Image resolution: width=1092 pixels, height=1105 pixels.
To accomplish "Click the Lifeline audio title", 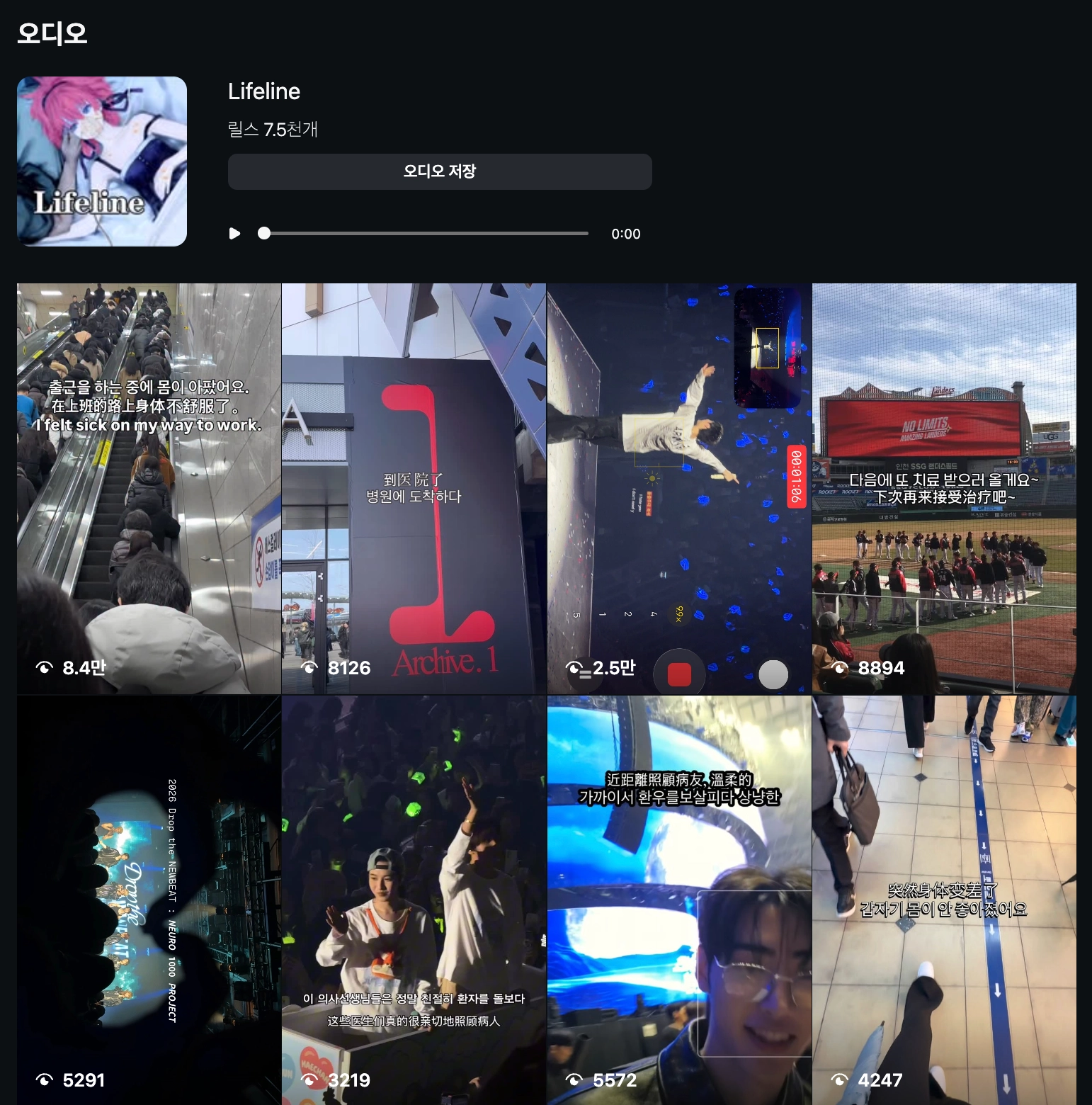I will coord(263,91).
